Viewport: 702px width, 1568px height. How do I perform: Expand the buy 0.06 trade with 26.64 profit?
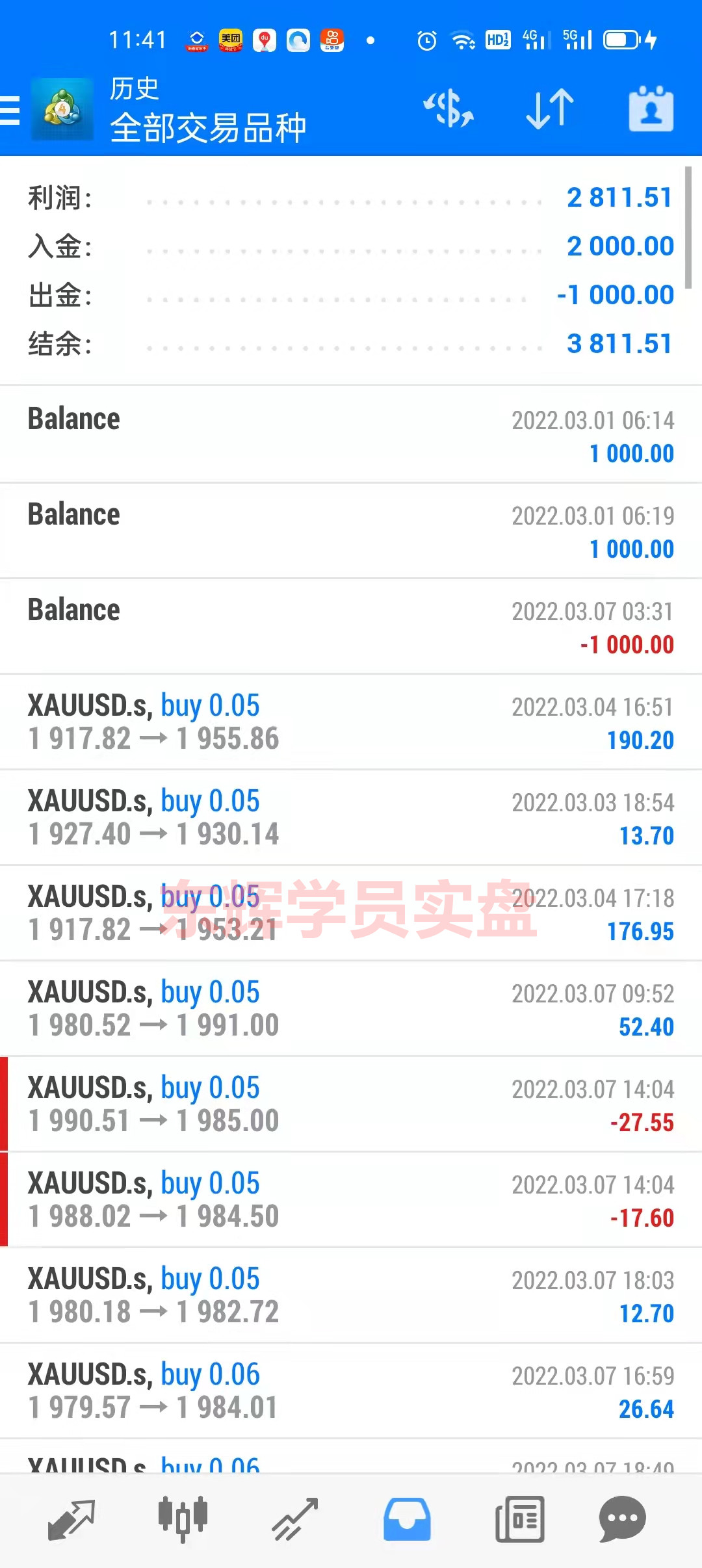351,1391
